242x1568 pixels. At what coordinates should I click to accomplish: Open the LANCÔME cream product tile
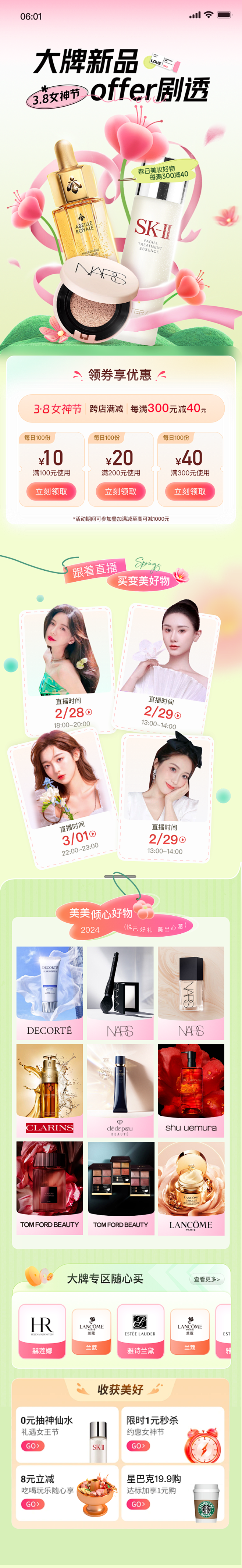[x=190, y=1187]
